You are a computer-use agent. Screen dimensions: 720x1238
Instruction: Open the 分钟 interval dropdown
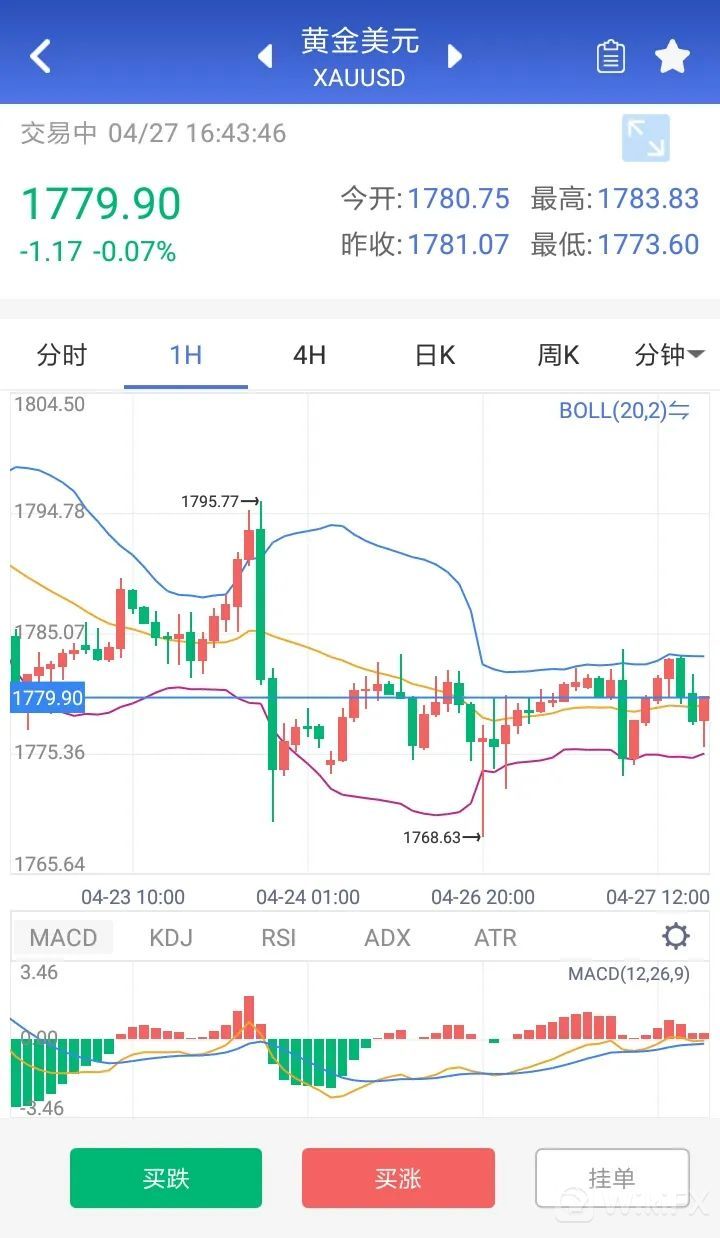(669, 355)
